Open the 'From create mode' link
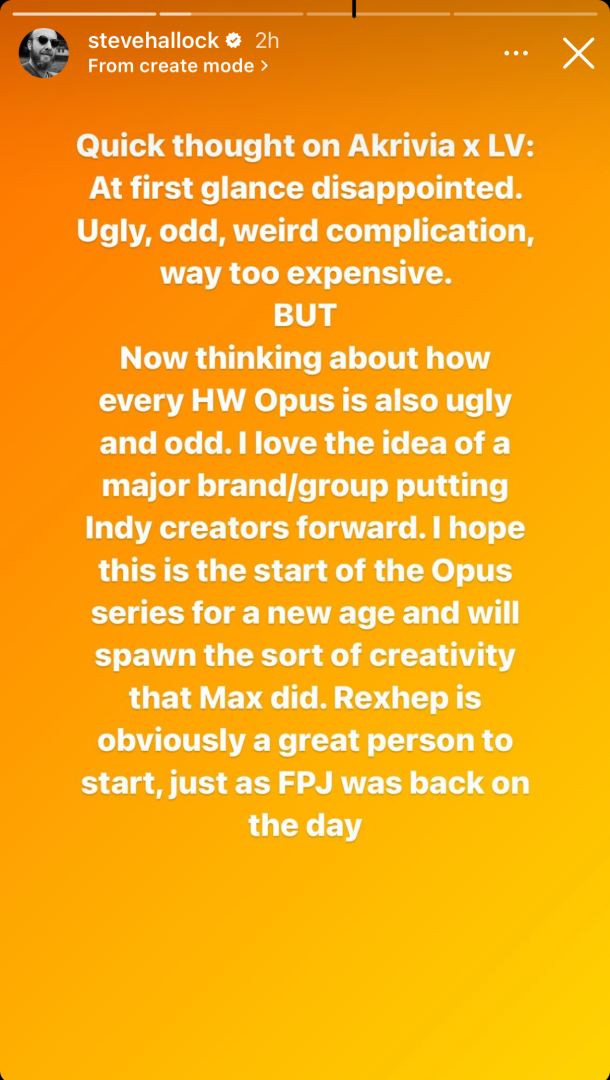 coord(178,66)
